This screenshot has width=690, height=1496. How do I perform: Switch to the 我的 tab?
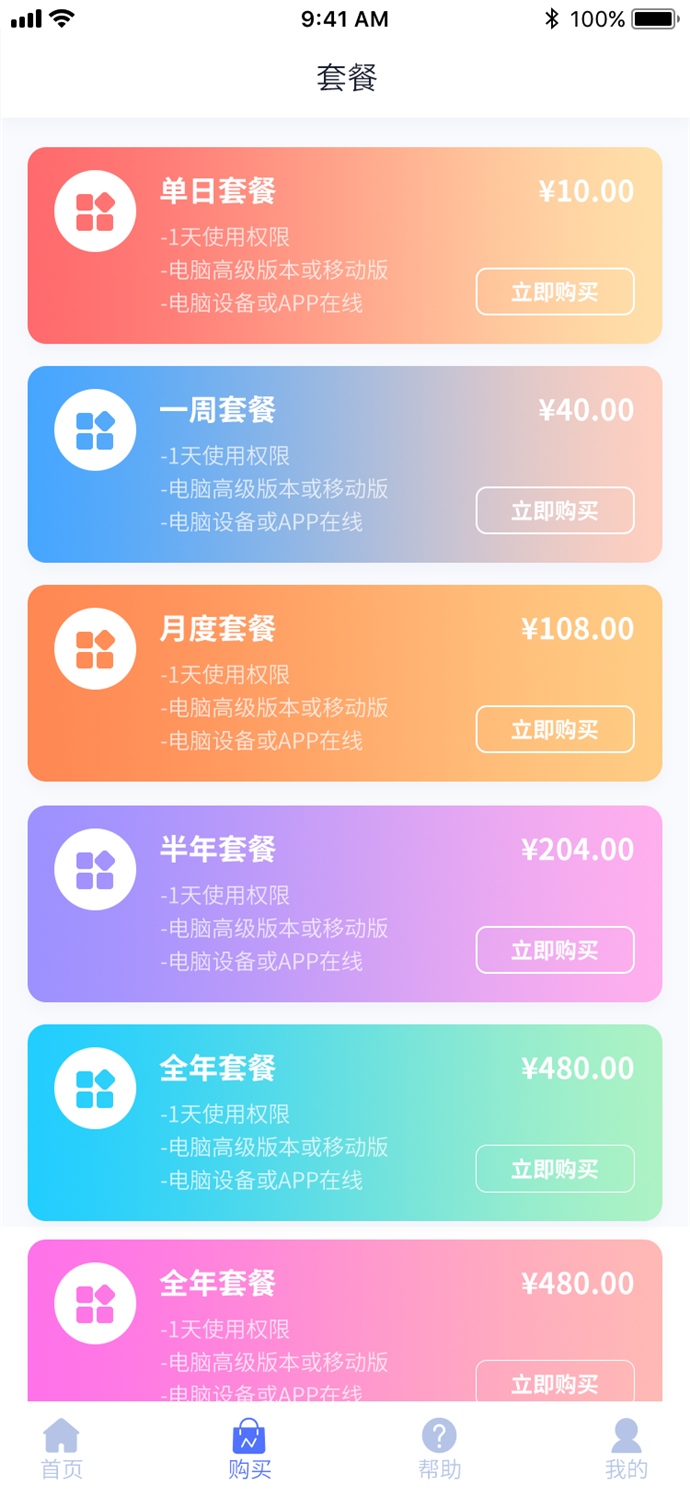pyautogui.click(x=626, y=1449)
